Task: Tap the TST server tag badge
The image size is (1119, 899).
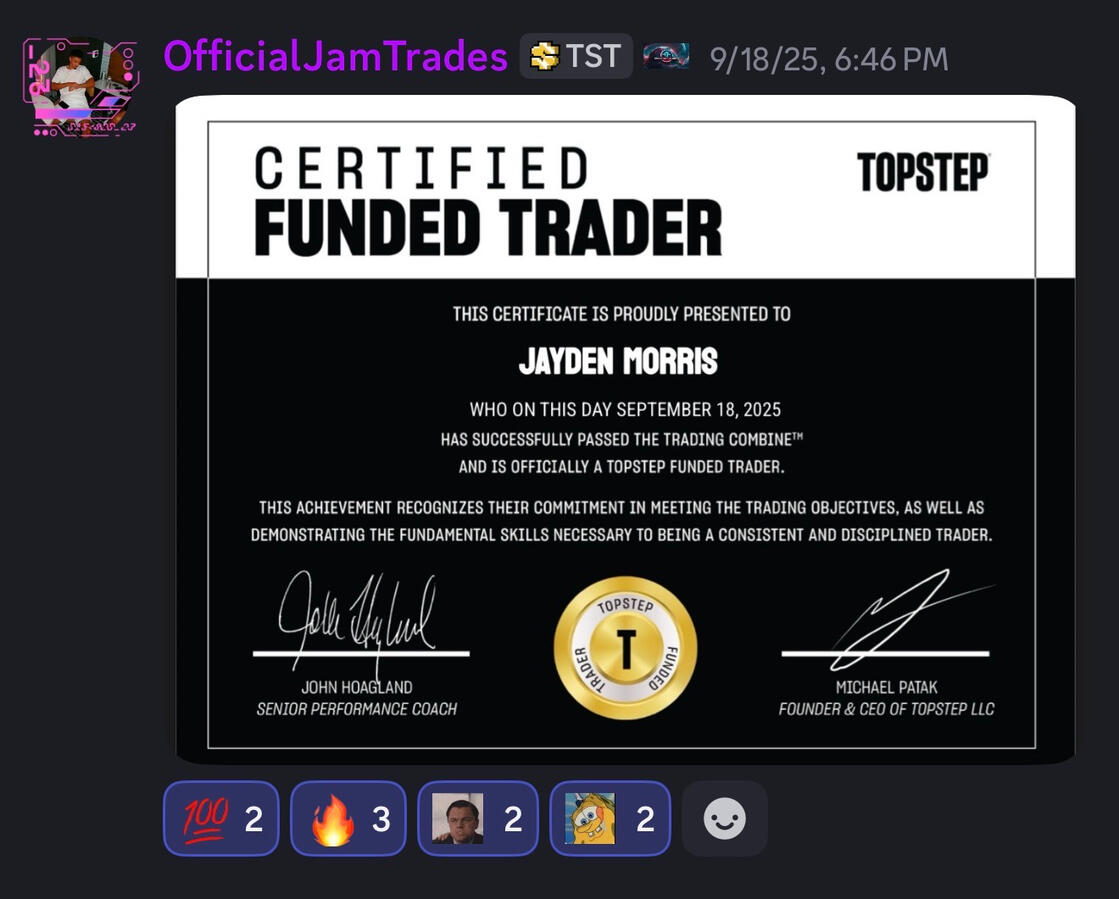Action: pyautogui.click(x=576, y=57)
